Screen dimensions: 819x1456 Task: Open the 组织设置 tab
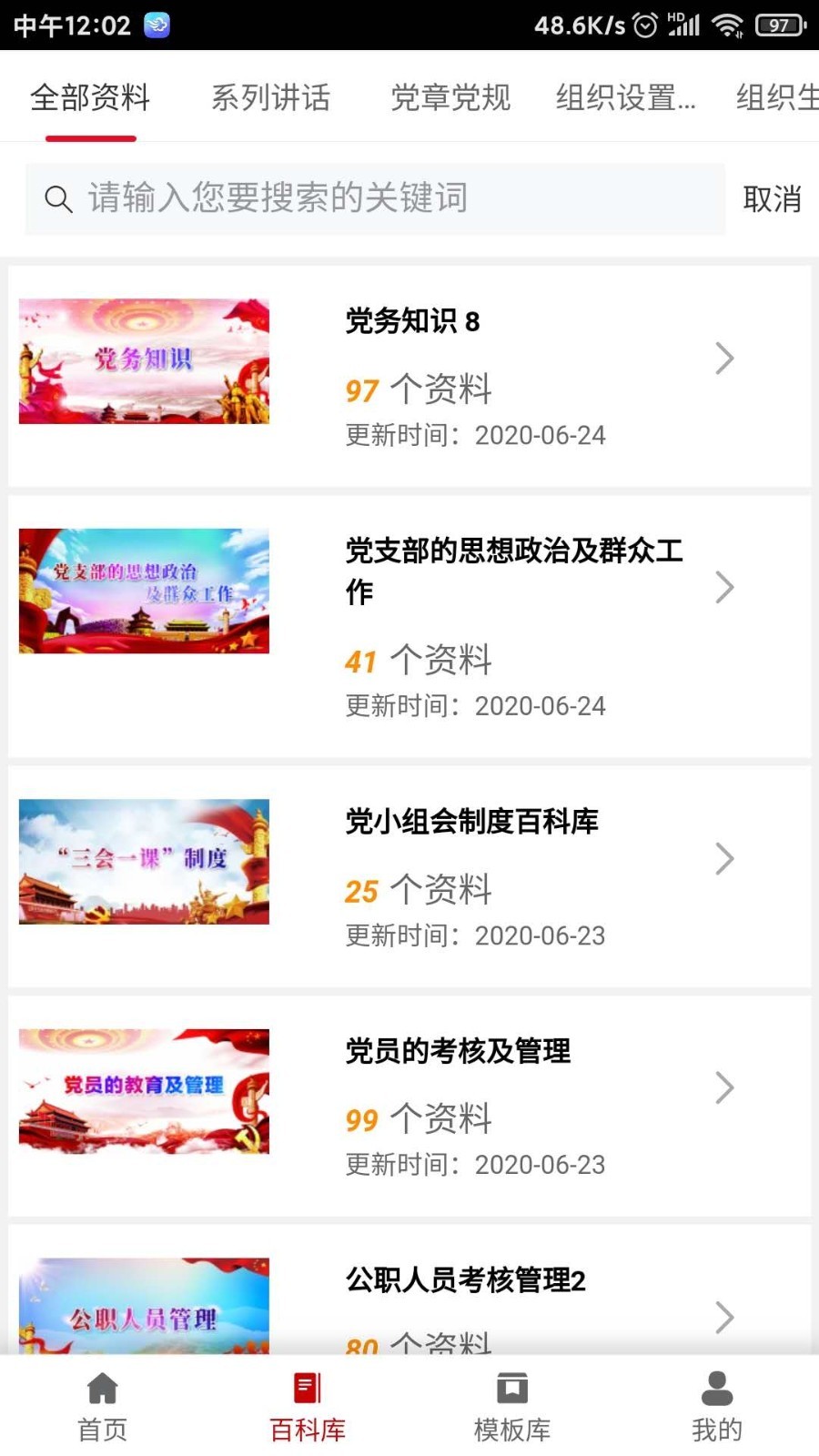625,97
